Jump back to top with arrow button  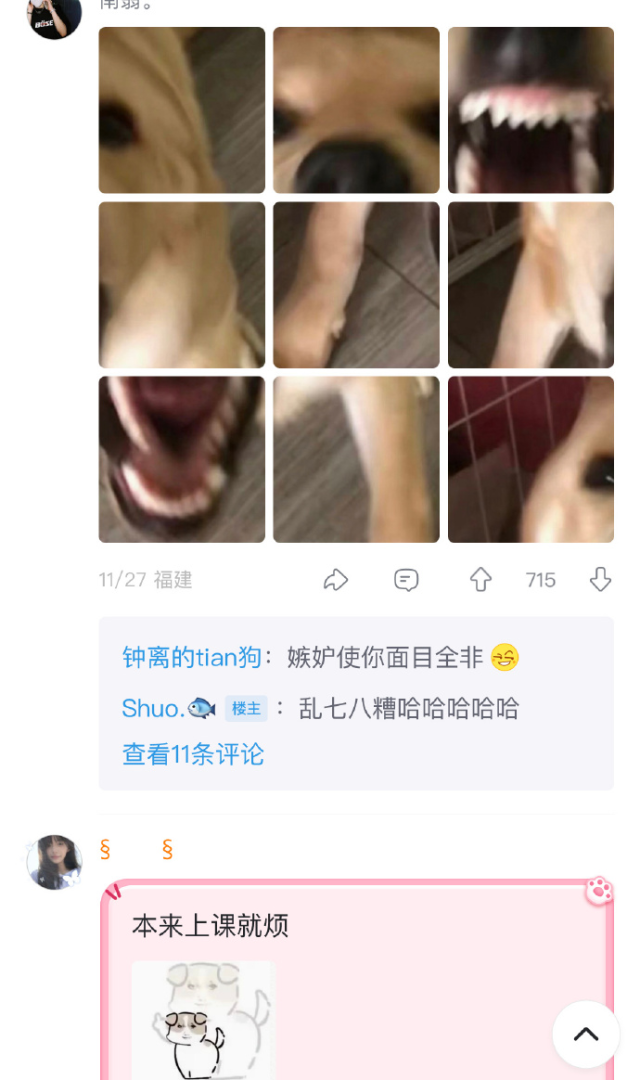coord(586,1034)
